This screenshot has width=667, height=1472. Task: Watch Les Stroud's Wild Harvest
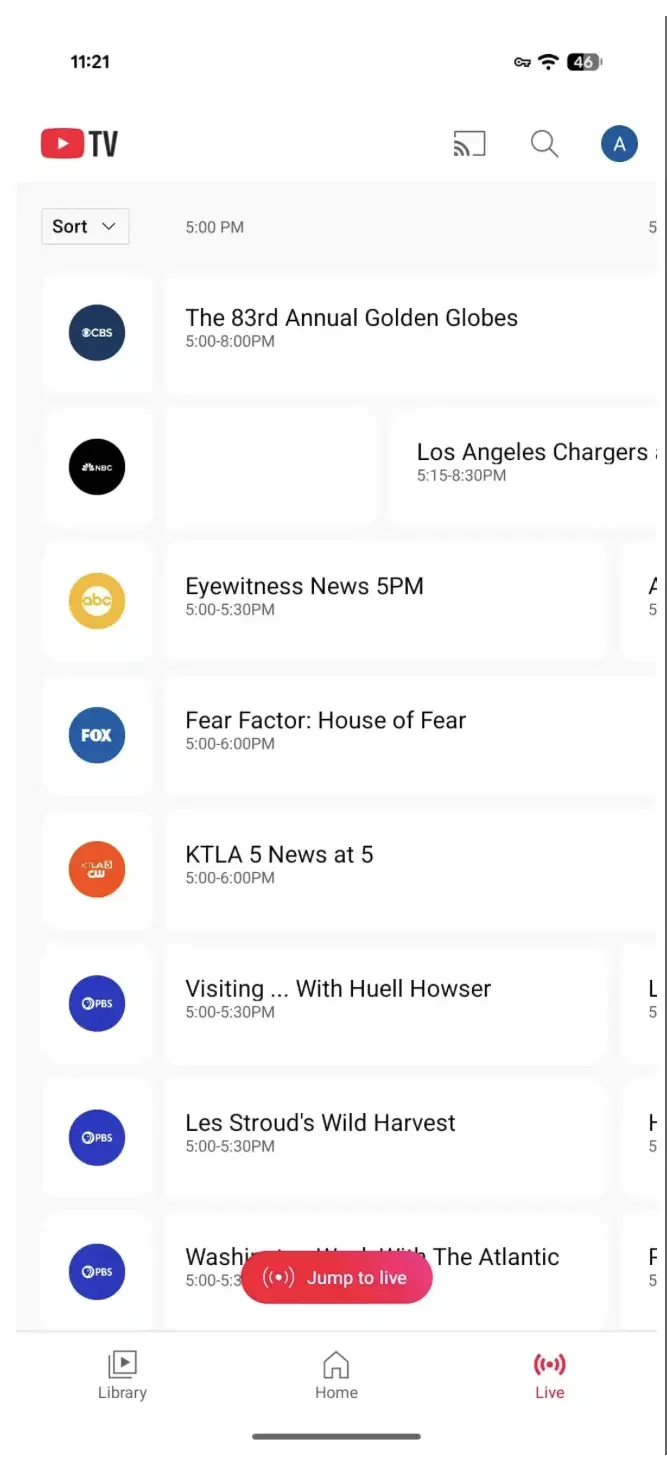pos(385,1132)
